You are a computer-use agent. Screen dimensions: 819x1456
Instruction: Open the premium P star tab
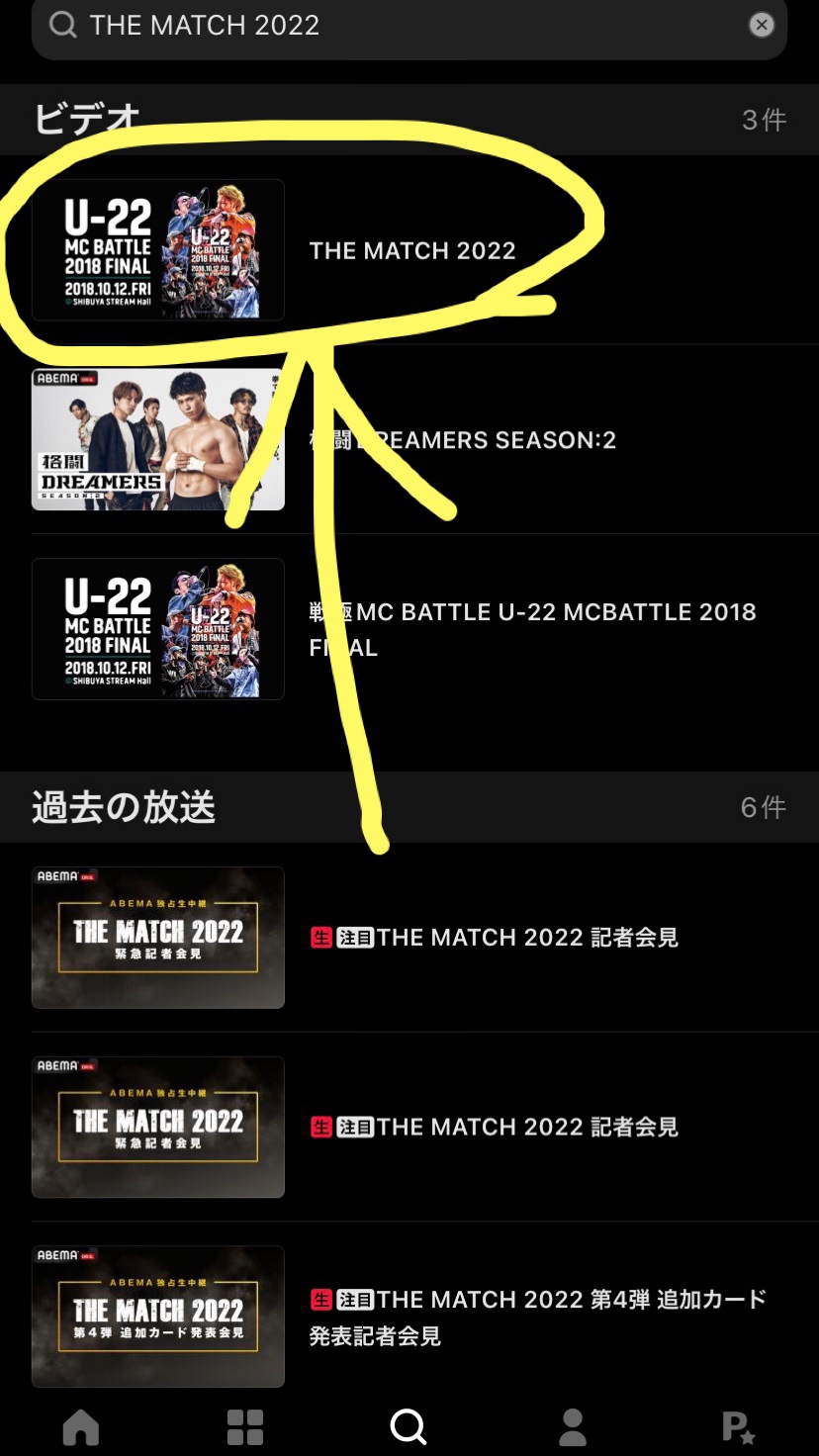[x=738, y=1427]
